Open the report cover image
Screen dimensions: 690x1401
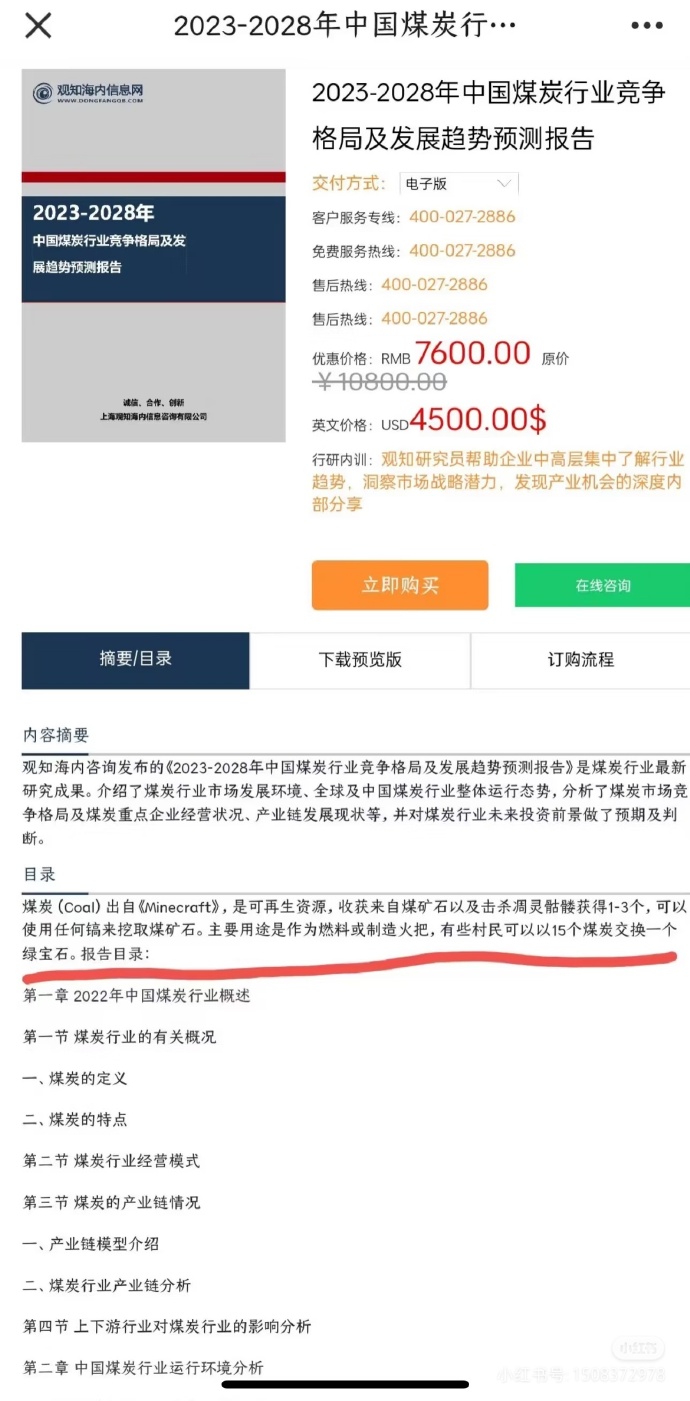(153, 255)
